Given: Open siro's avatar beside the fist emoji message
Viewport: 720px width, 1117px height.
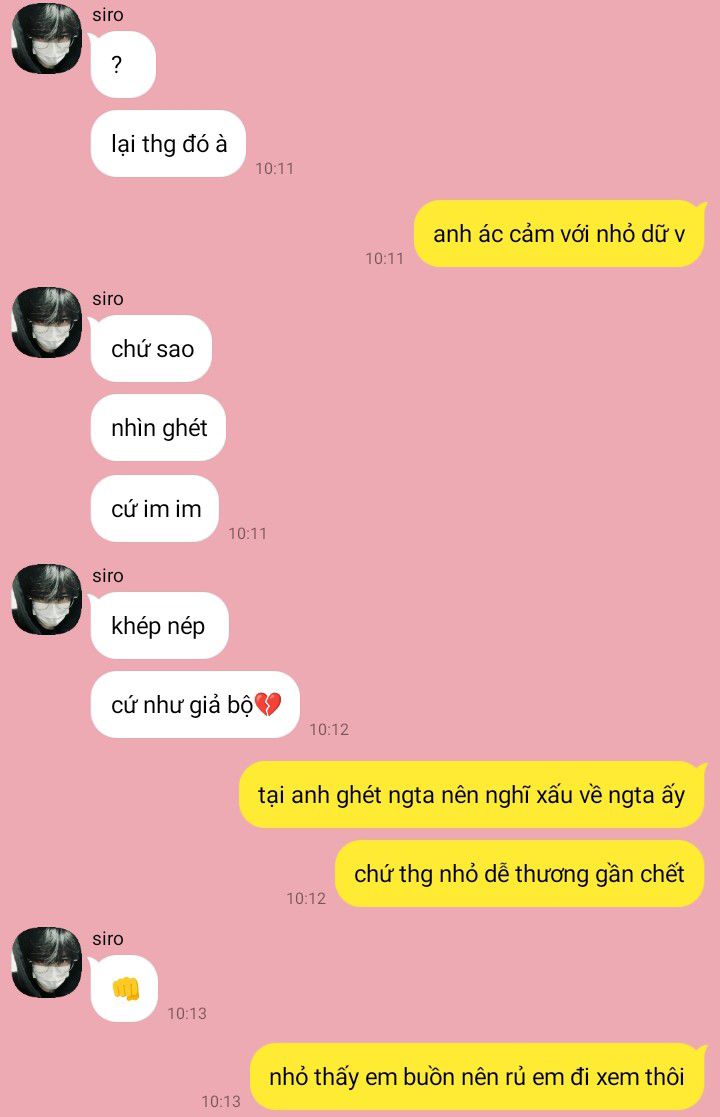Looking at the screenshot, I should [46, 962].
